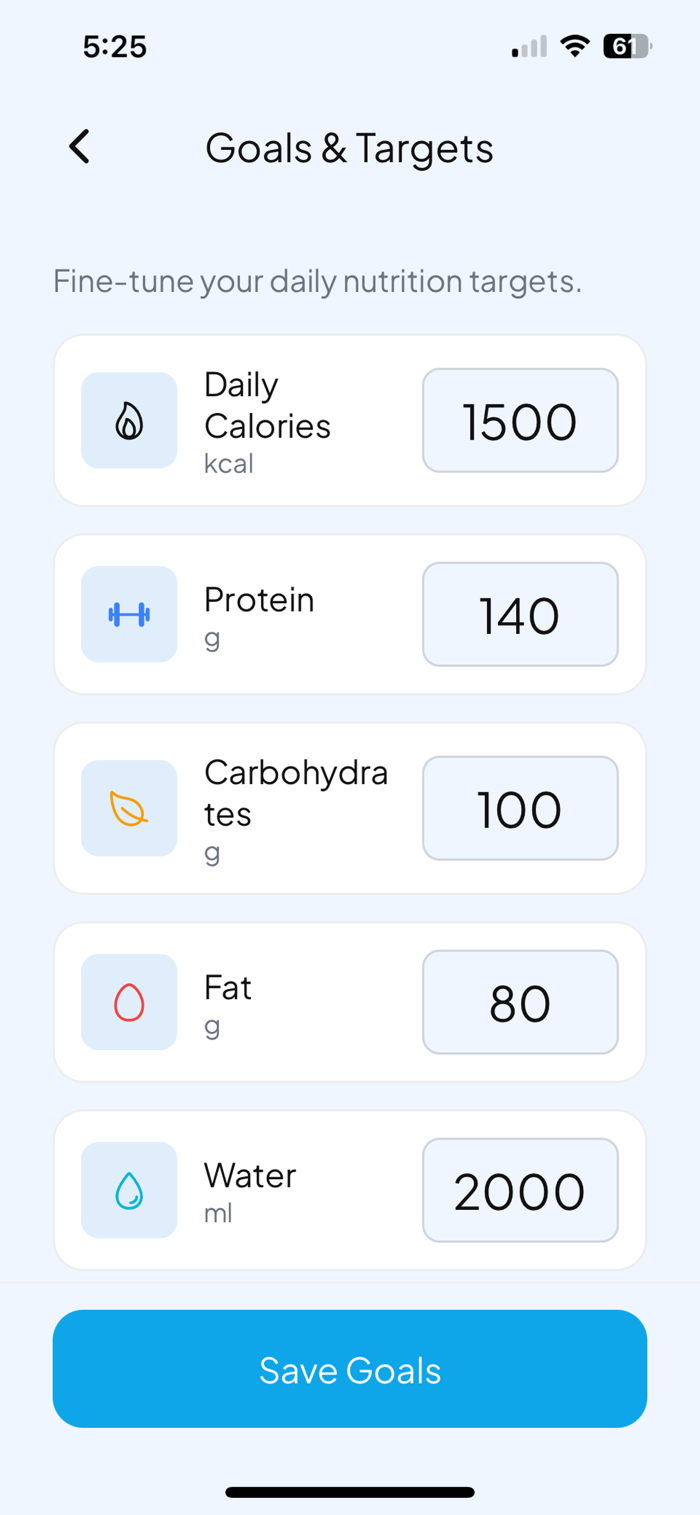Image resolution: width=700 pixels, height=1515 pixels.
Task: Edit the Daily Calories value field
Action: (520, 420)
